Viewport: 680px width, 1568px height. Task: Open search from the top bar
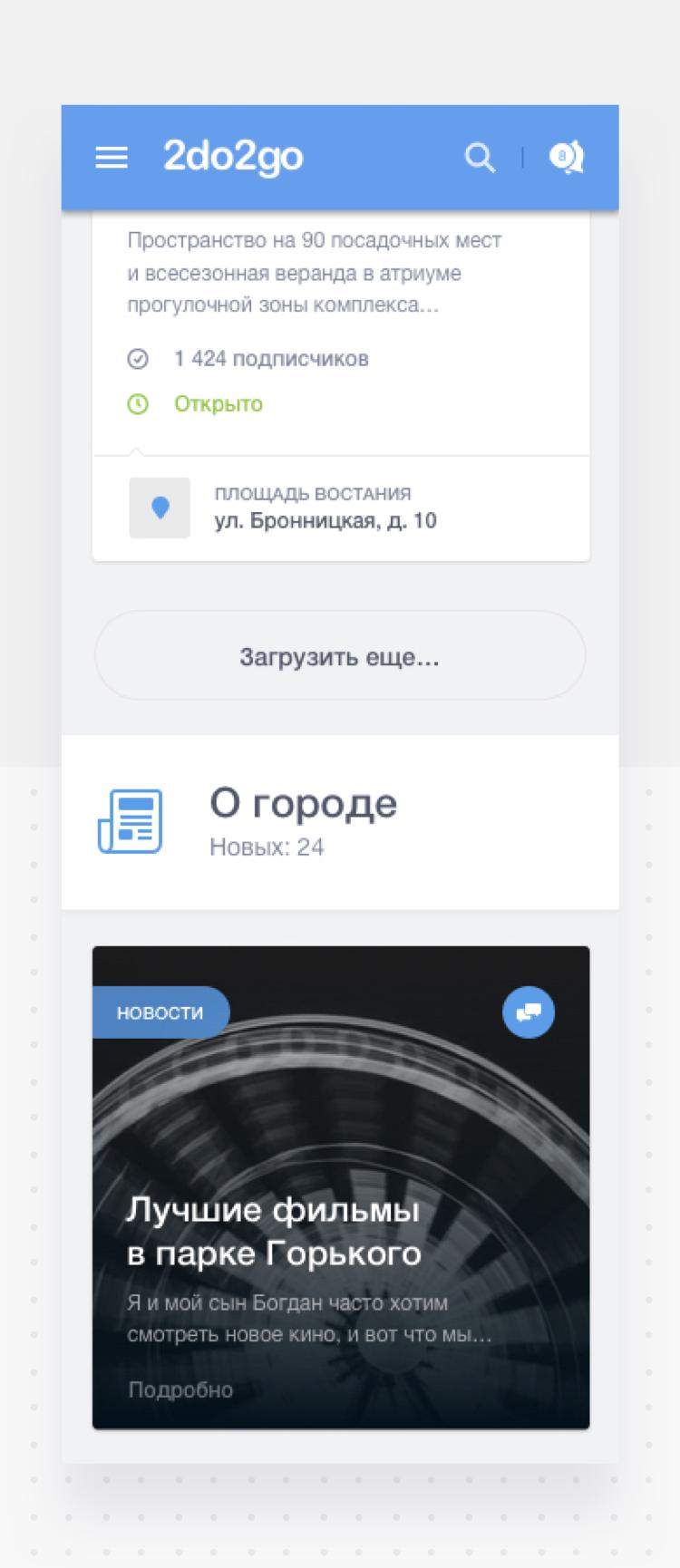coord(480,158)
